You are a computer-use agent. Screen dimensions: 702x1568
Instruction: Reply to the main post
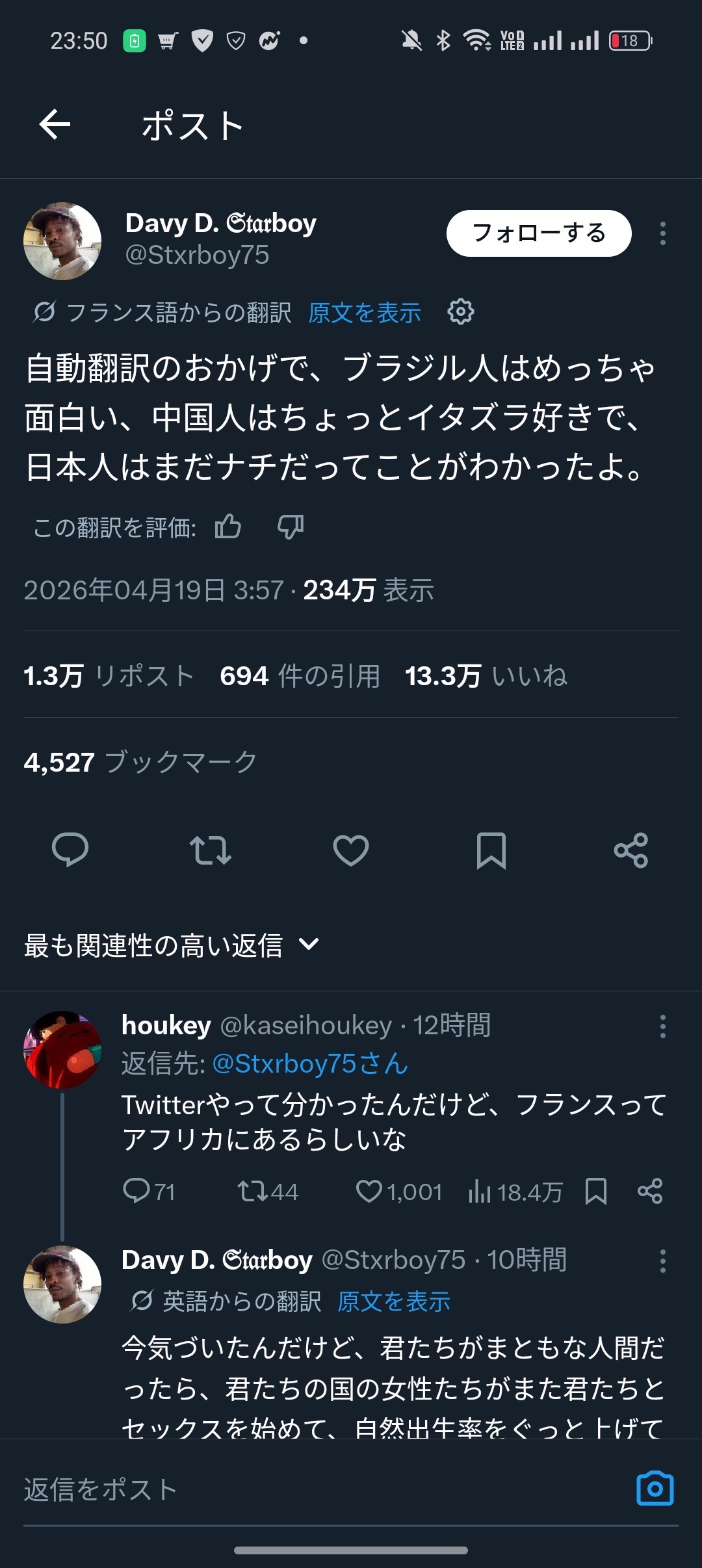[70, 850]
